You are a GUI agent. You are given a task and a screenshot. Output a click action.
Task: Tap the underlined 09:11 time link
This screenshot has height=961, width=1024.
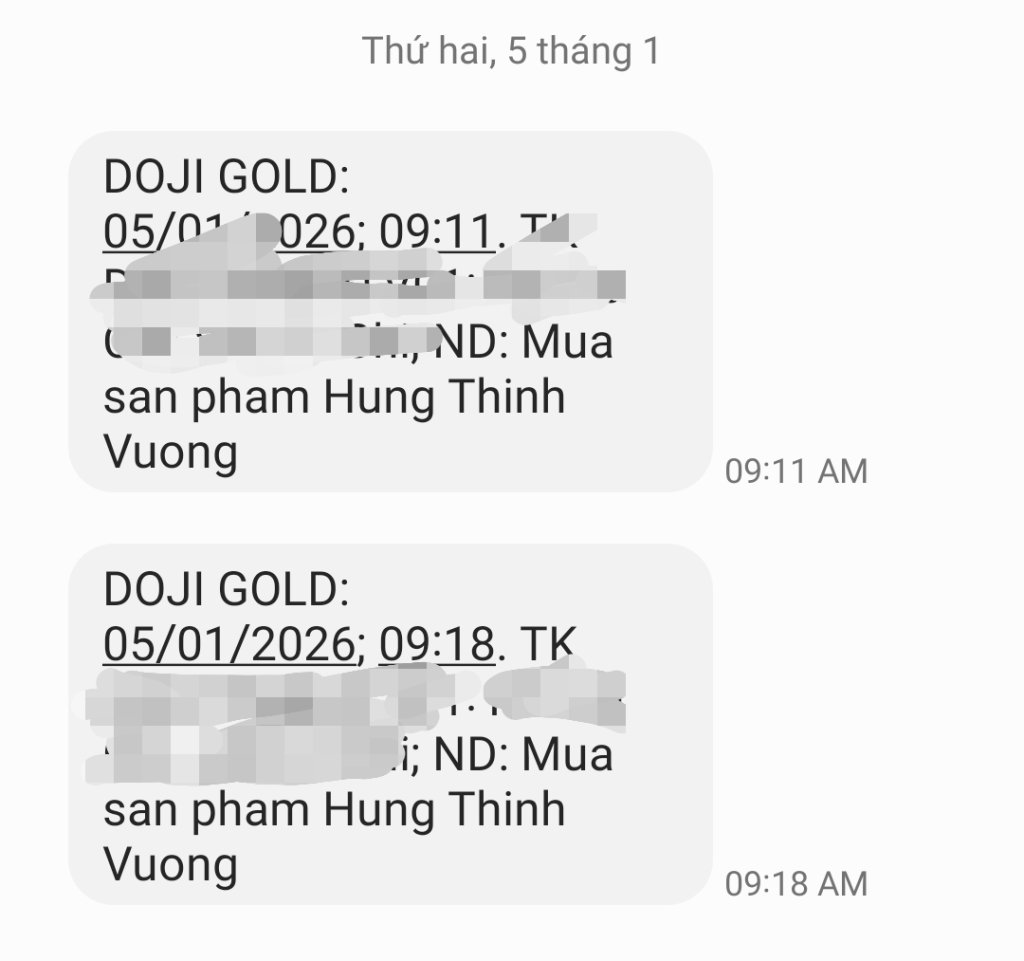436,232
